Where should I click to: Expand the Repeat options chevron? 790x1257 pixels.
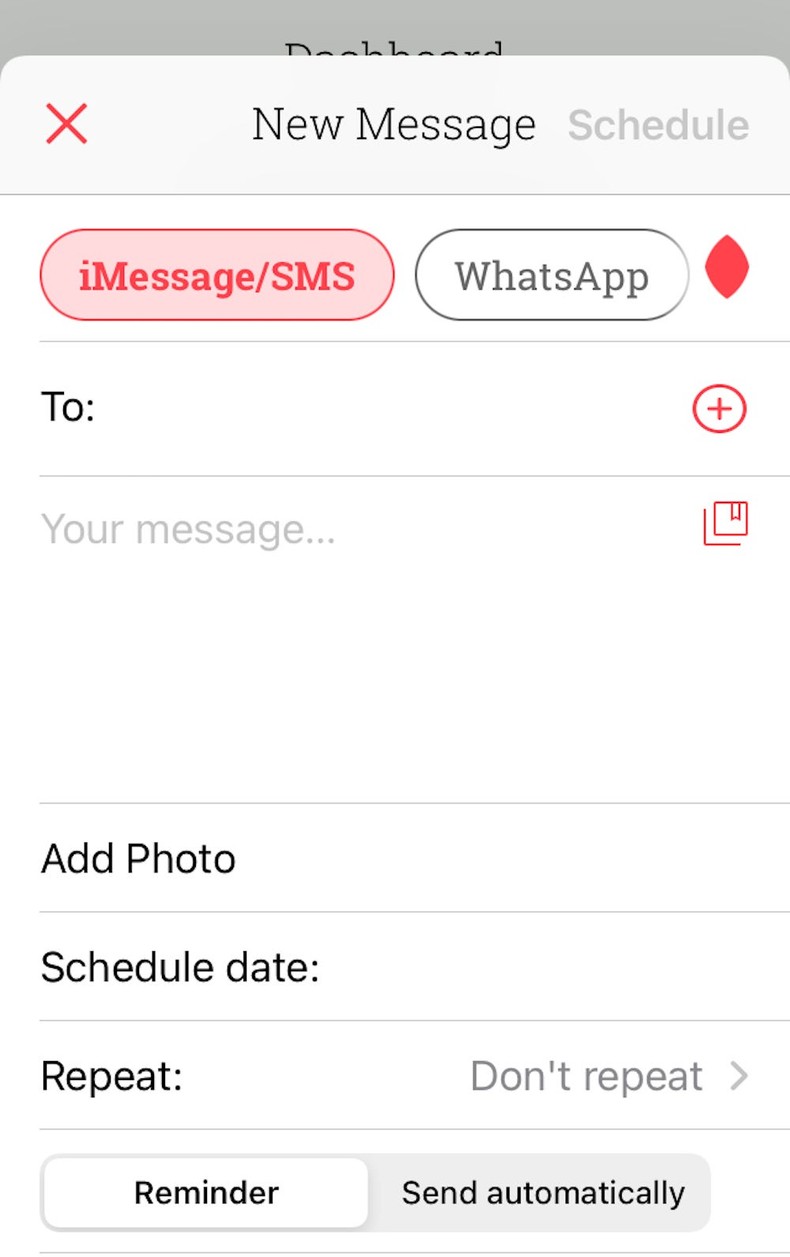tap(739, 1076)
